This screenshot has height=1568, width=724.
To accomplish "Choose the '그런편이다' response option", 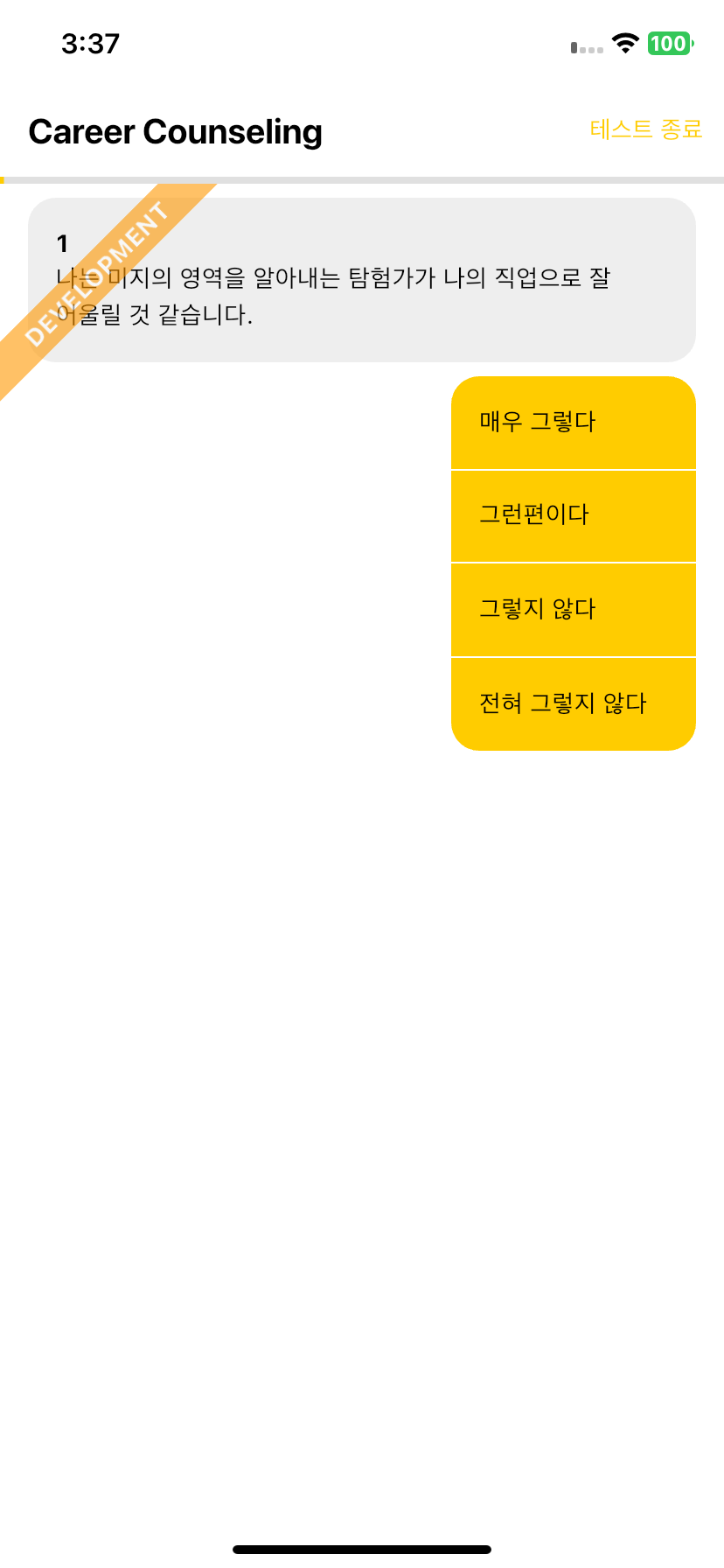I will click(573, 515).
